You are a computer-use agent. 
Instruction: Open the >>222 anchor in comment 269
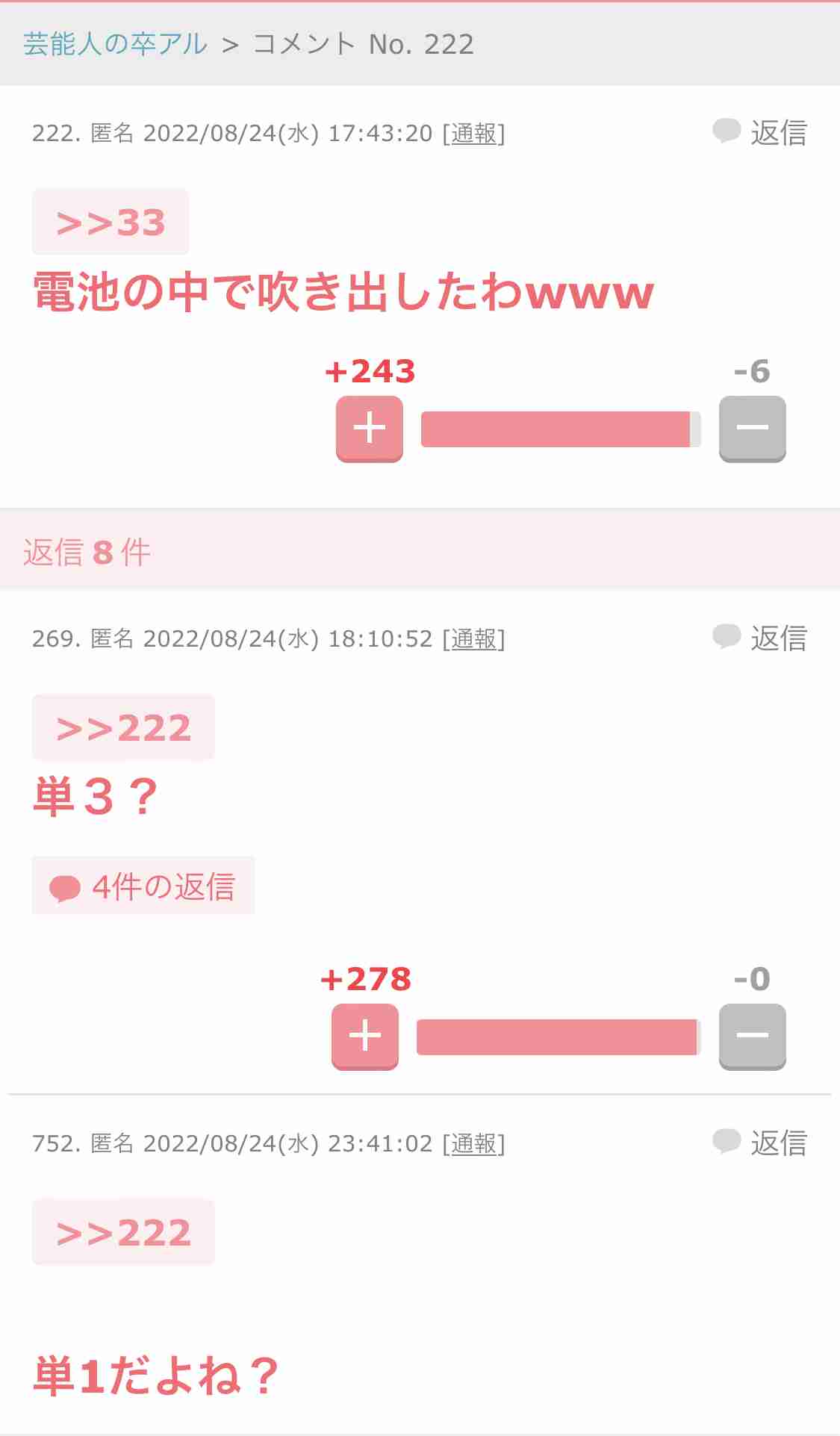pyautogui.click(x=123, y=728)
